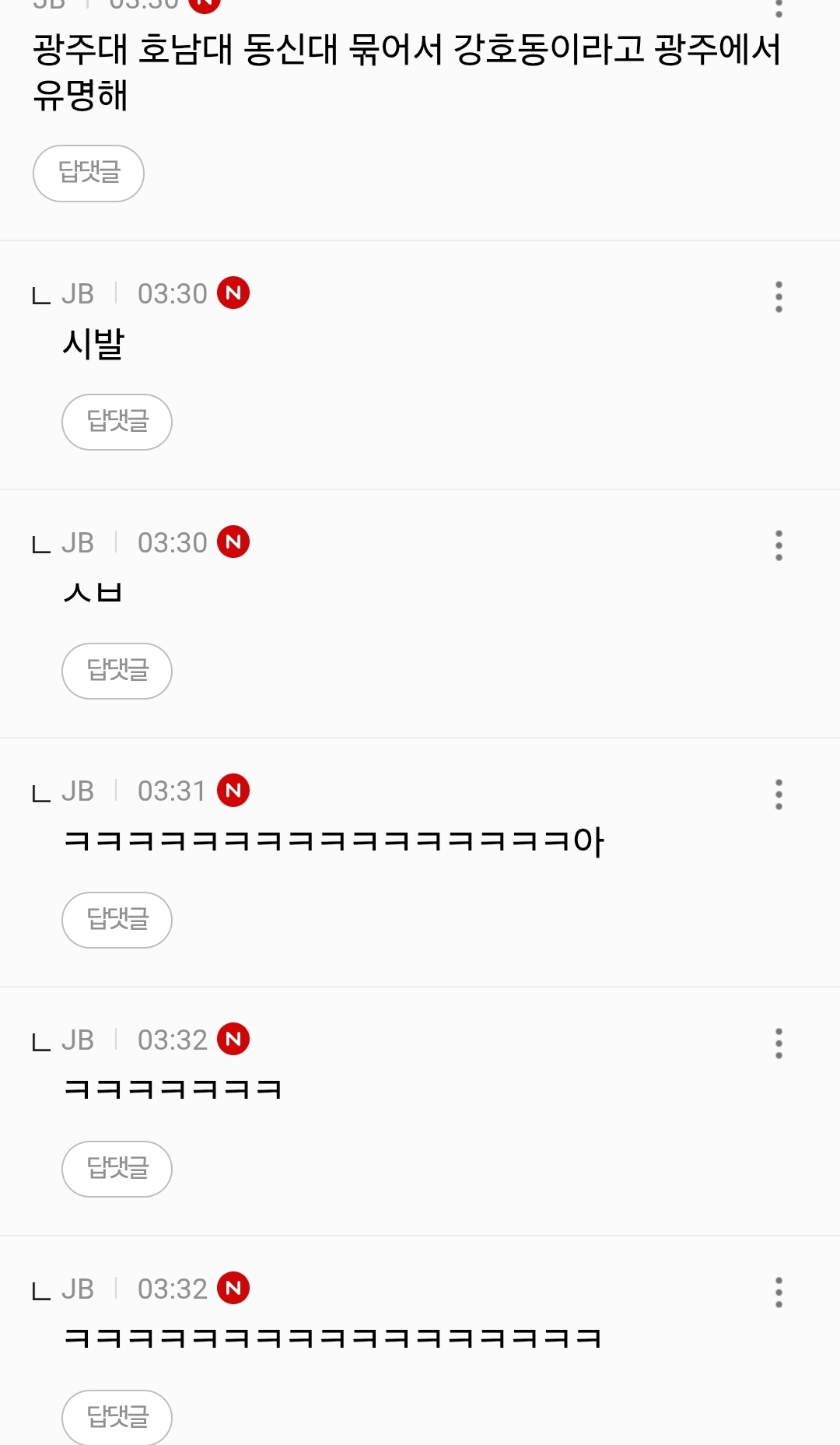Reply to the 03:31 comment ending in 아
Viewport: 840px width, 1445px height.
117,920
